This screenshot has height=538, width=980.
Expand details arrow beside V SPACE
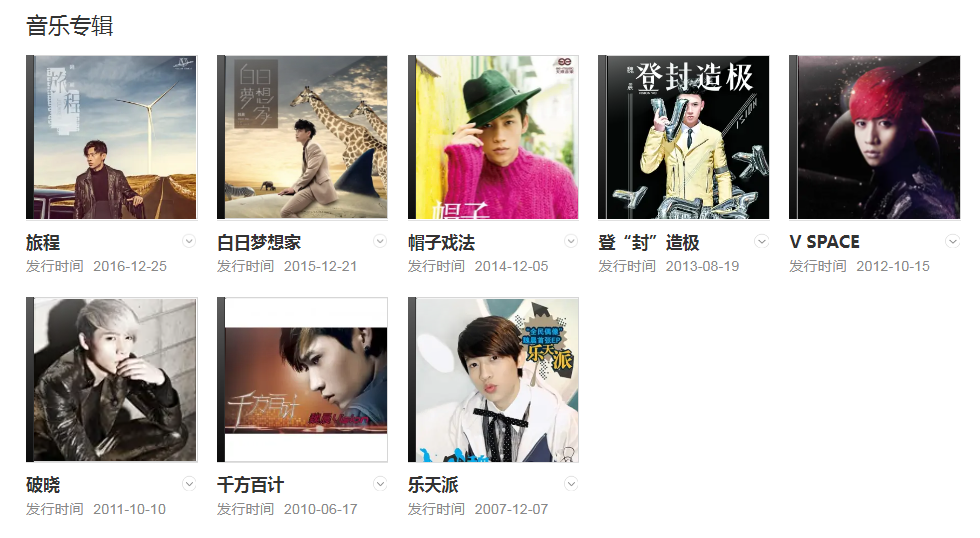click(952, 241)
